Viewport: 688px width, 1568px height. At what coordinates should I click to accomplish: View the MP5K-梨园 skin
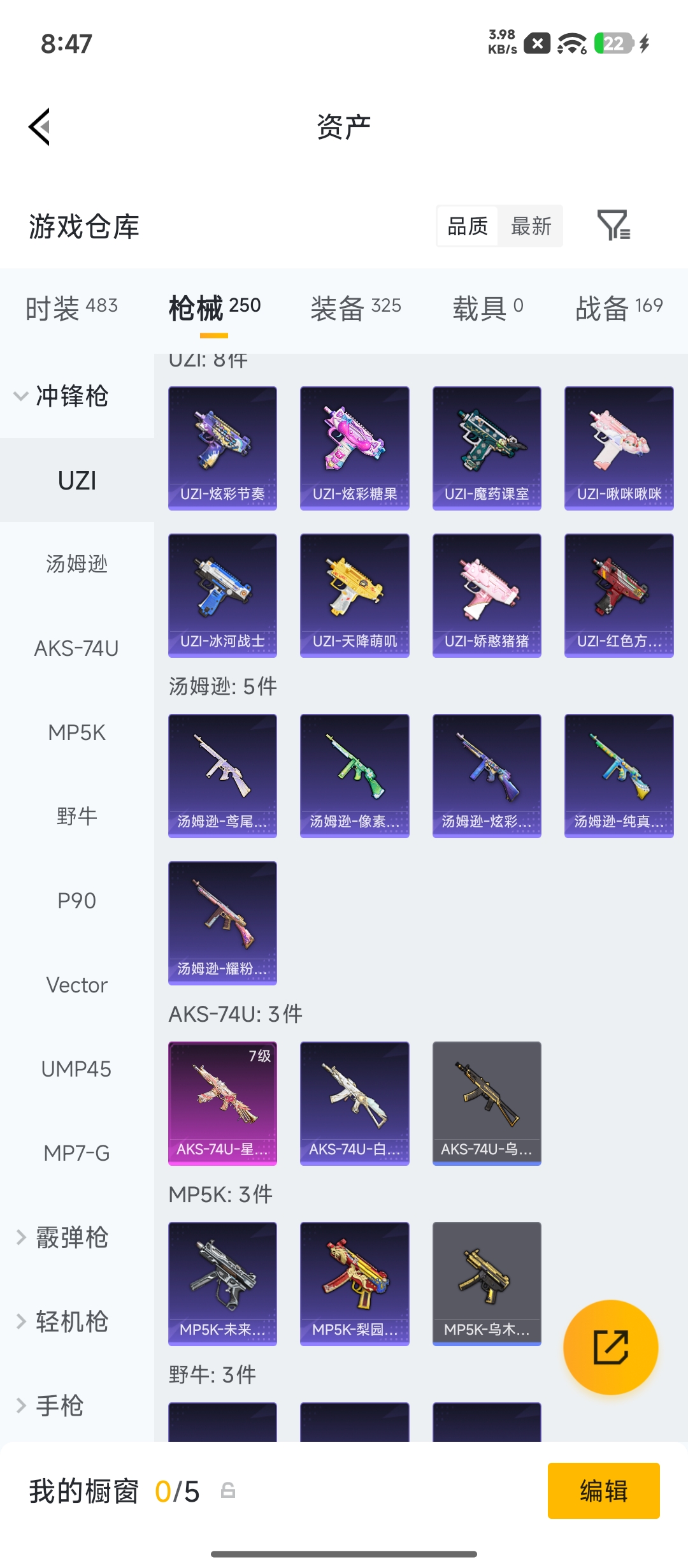tap(355, 1284)
